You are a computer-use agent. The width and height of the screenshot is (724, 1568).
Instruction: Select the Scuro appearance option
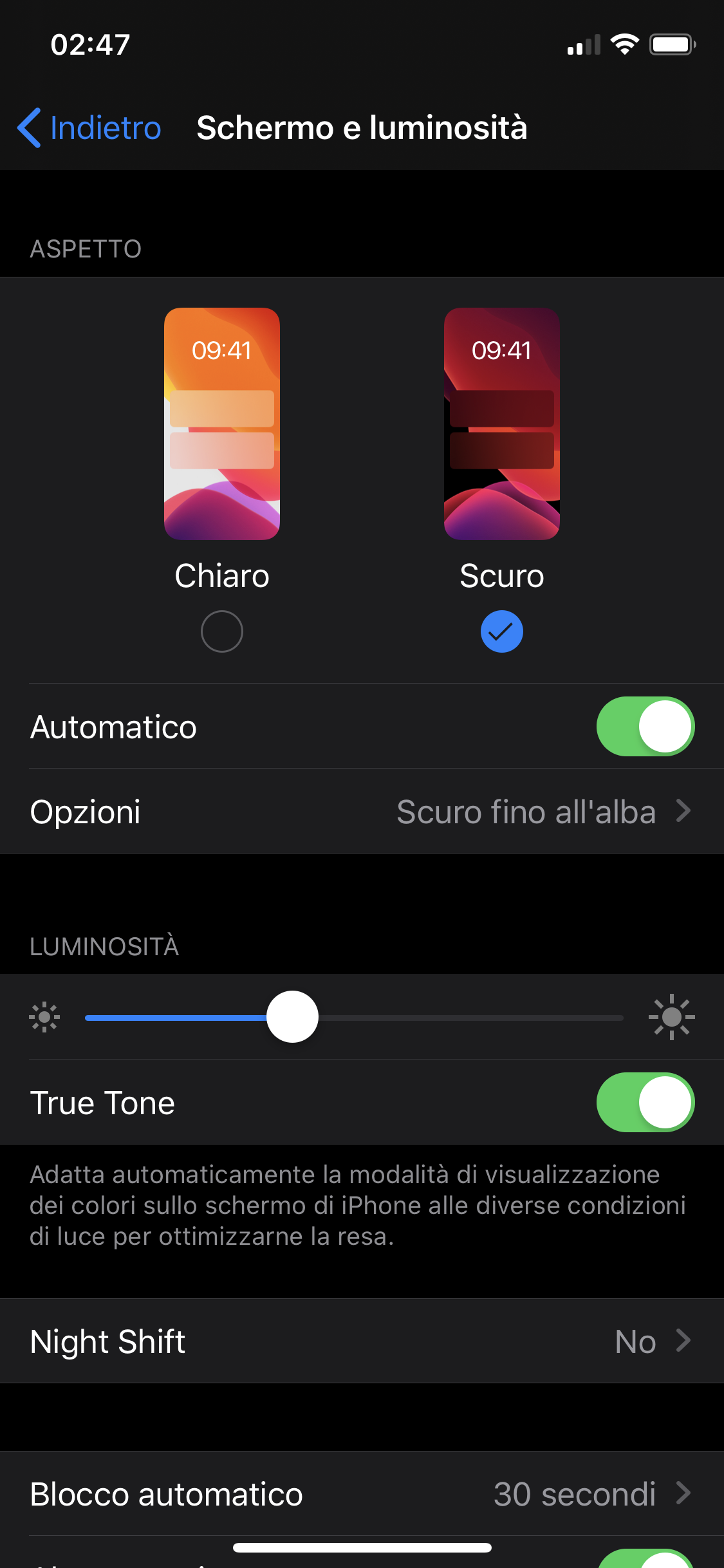click(x=502, y=480)
